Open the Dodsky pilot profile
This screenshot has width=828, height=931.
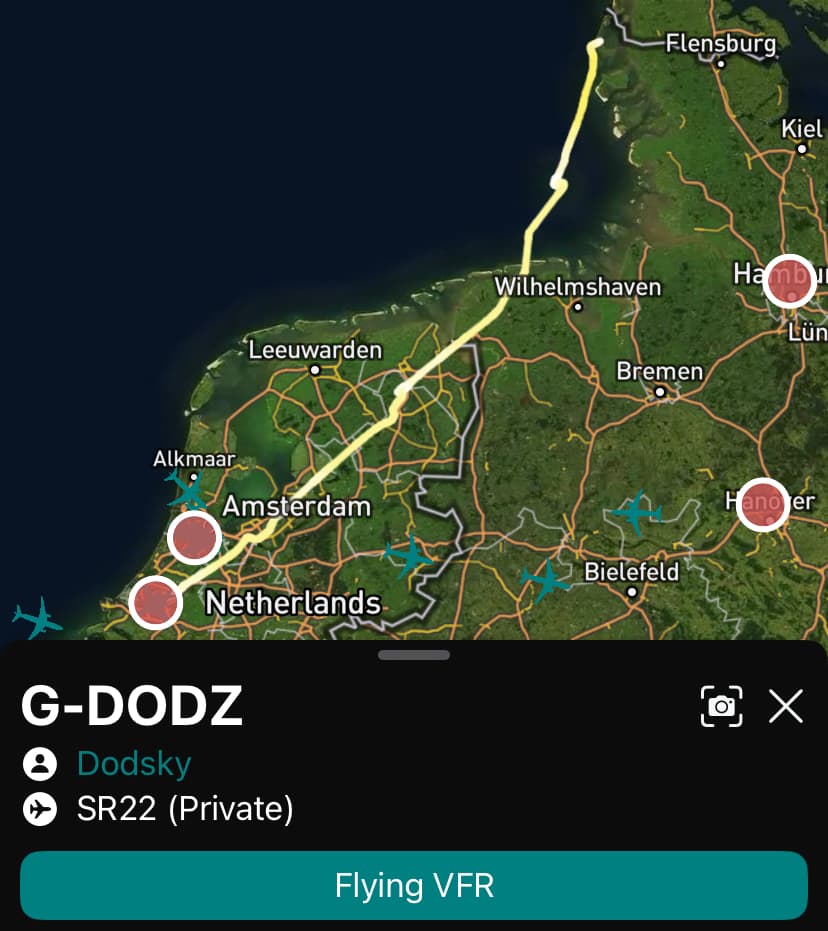click(x=134, y=764)
